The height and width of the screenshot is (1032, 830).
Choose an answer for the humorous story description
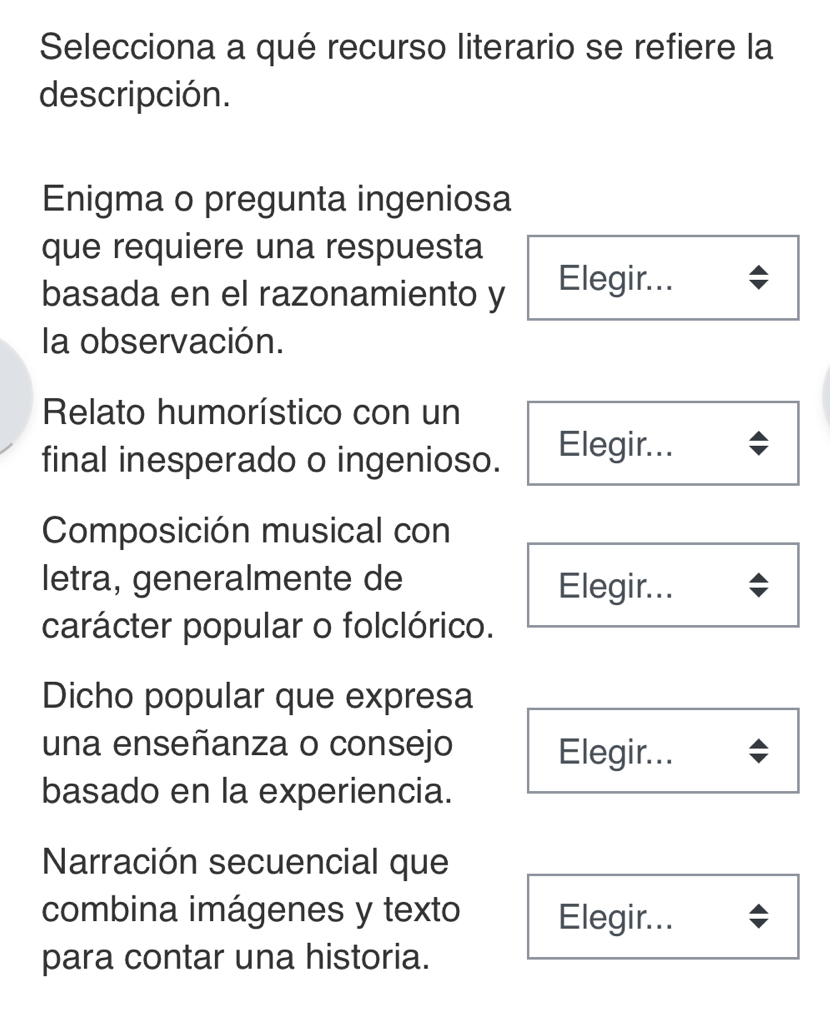point(663,443)
